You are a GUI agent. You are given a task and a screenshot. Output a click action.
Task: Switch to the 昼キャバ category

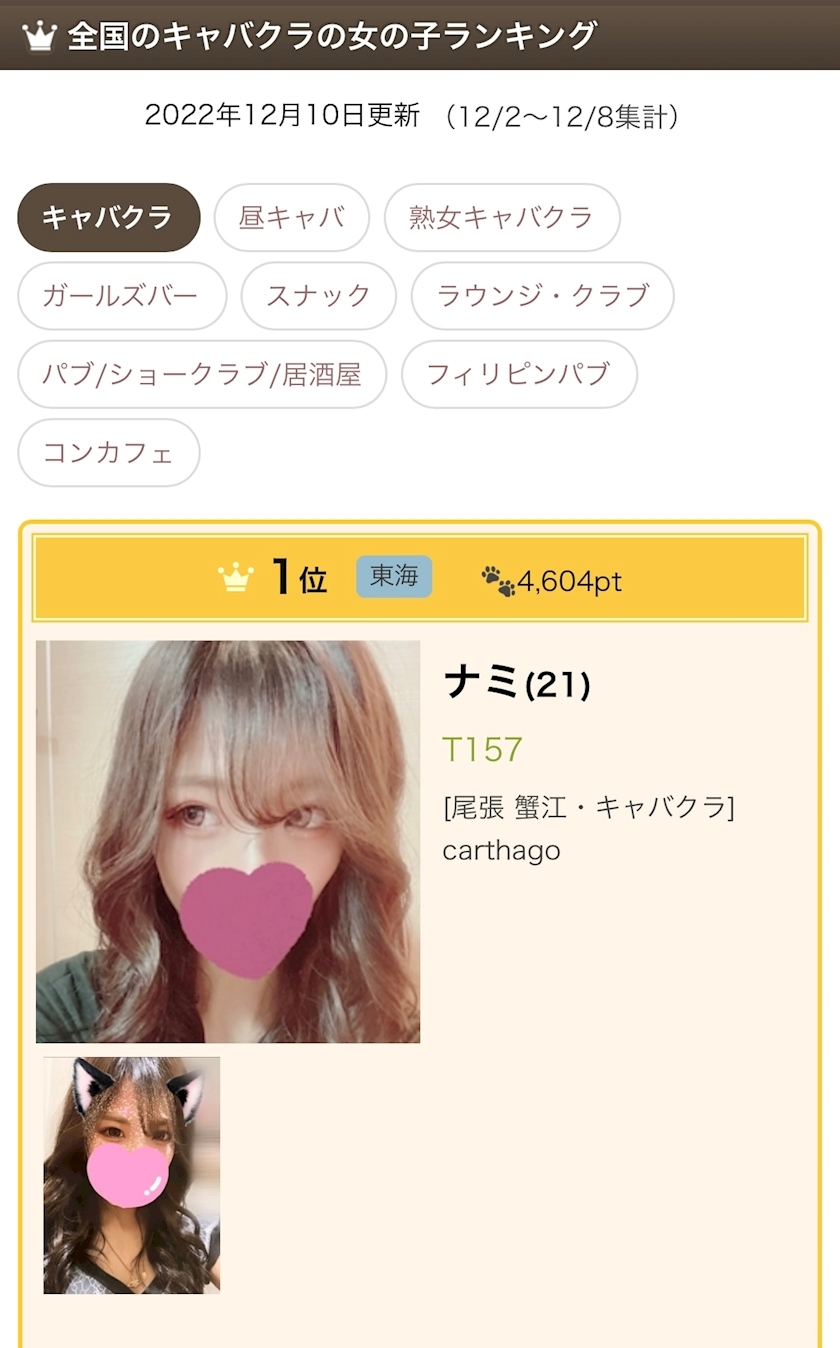pyautogui.click(x=291, y=217)
